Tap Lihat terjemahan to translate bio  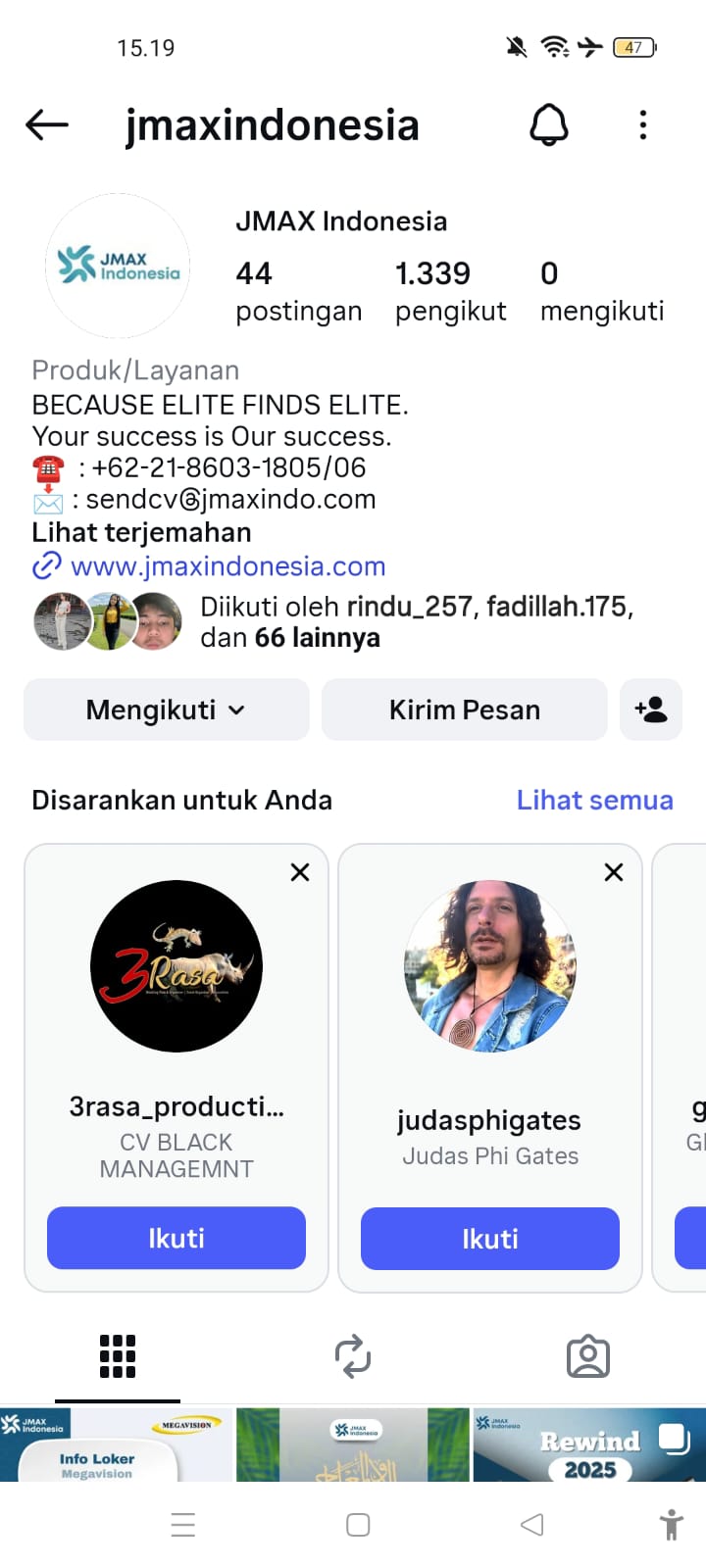(x=141, y=532)
